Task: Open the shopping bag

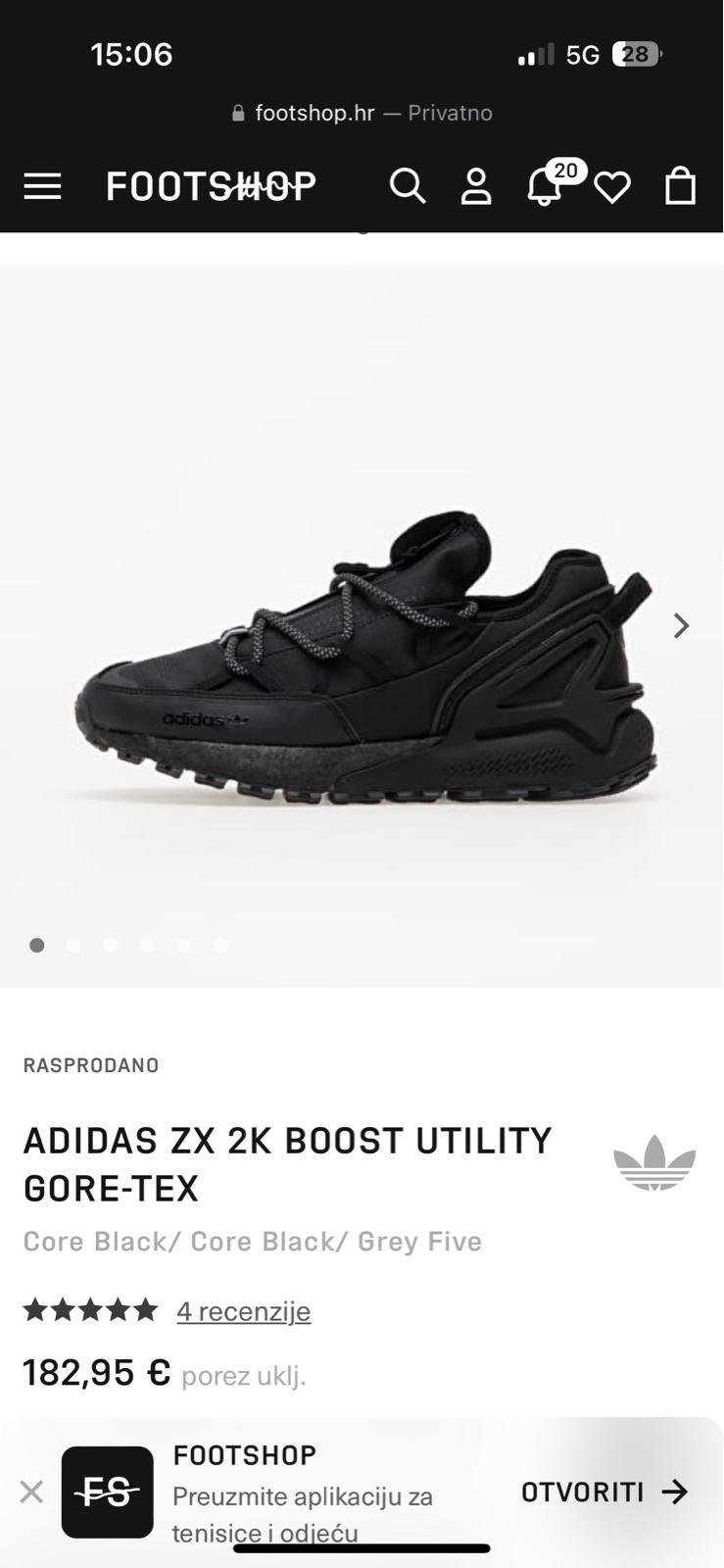Action: 680,186
